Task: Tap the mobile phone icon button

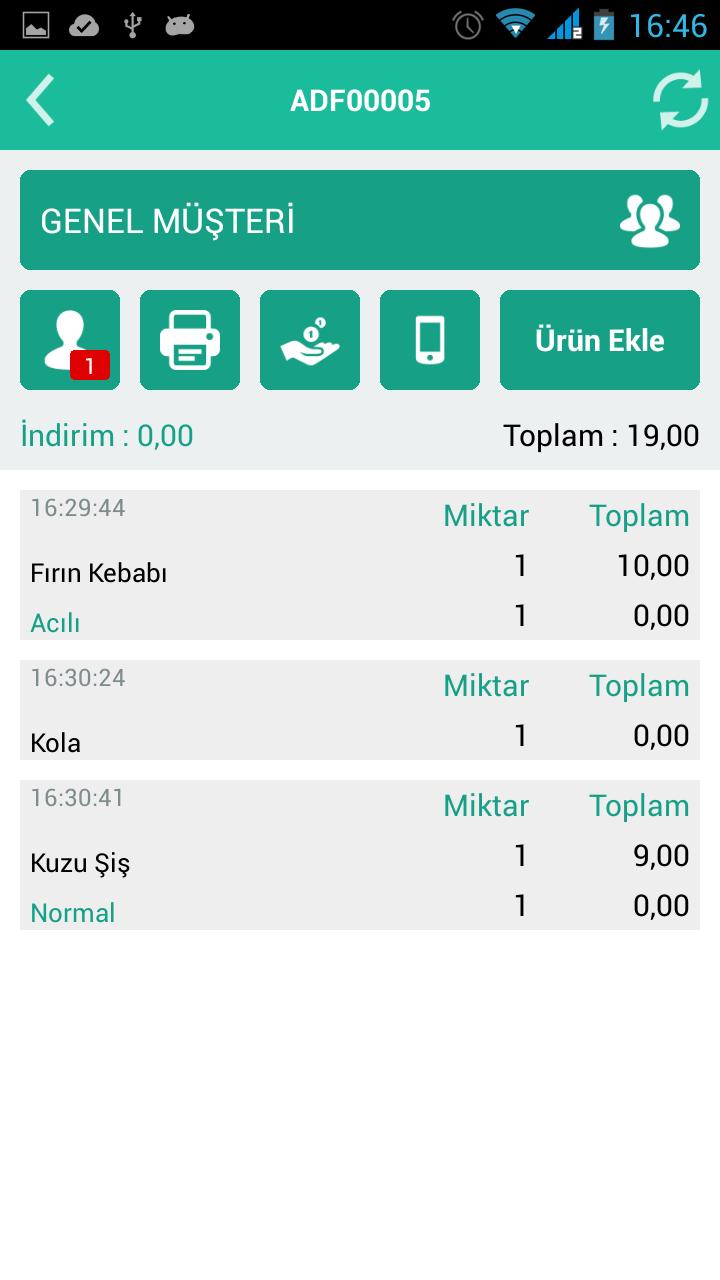Action: click(430, 340)
